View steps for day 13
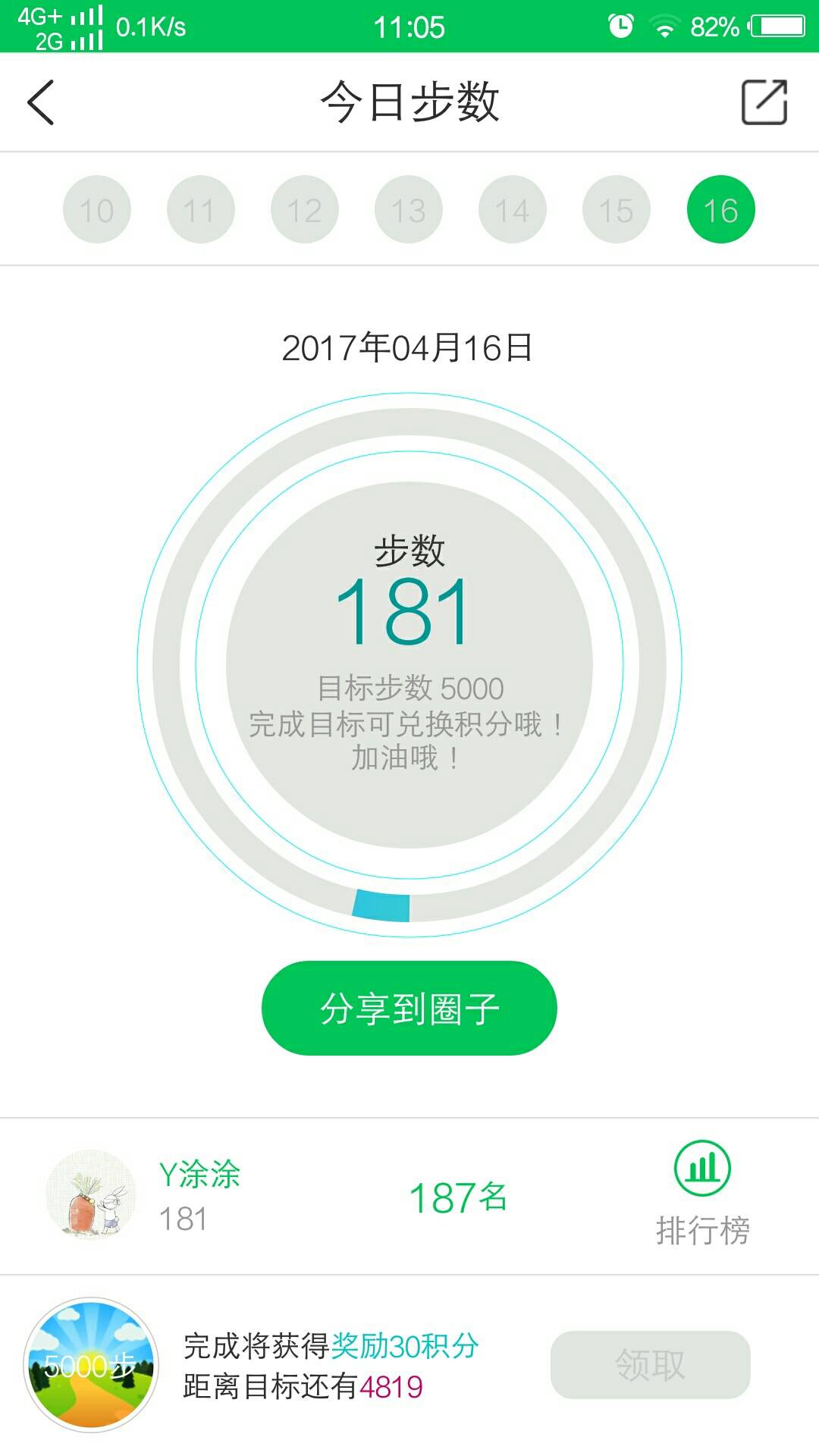Screen dimensions: 819x1456 [409, 210]
